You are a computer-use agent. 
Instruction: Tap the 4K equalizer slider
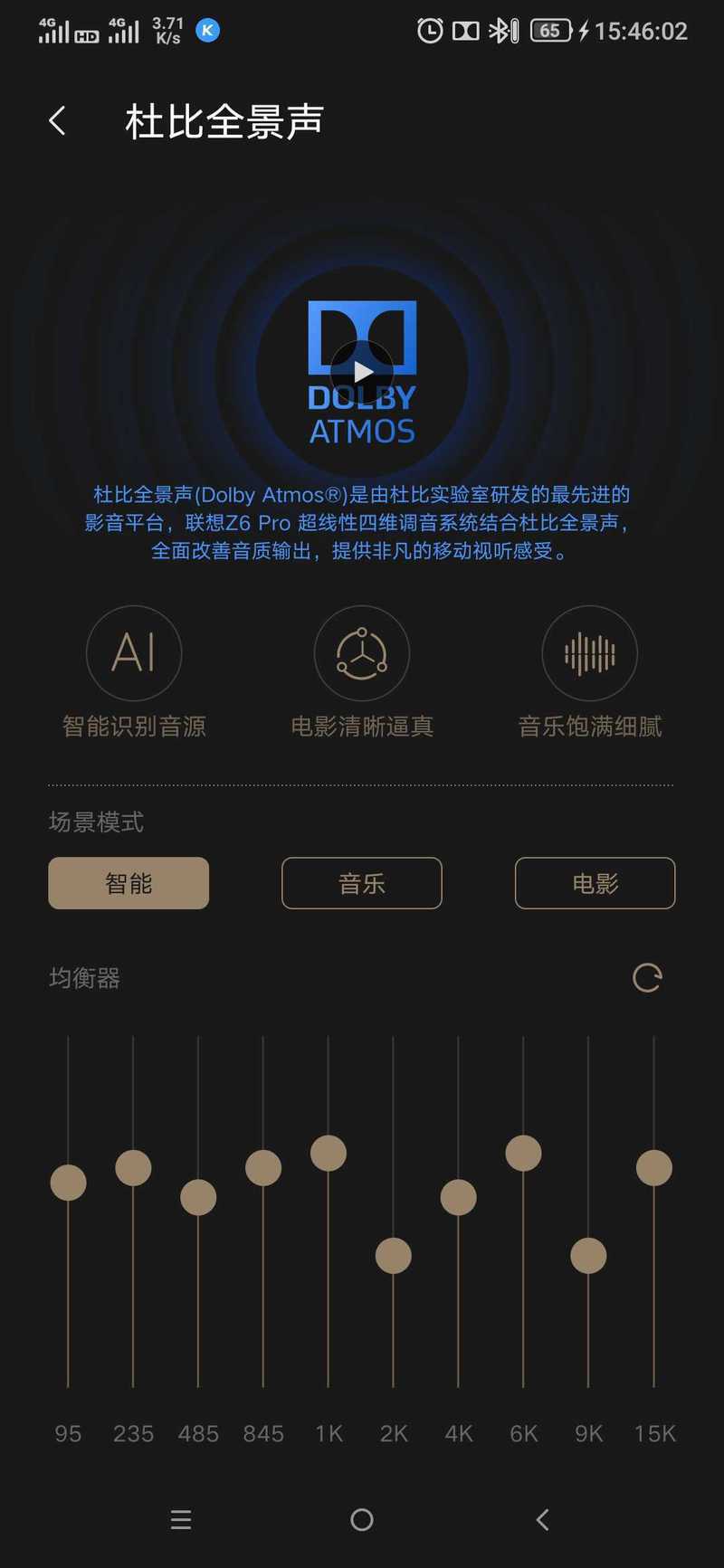pyautogui.click(x=459, y=1197)
